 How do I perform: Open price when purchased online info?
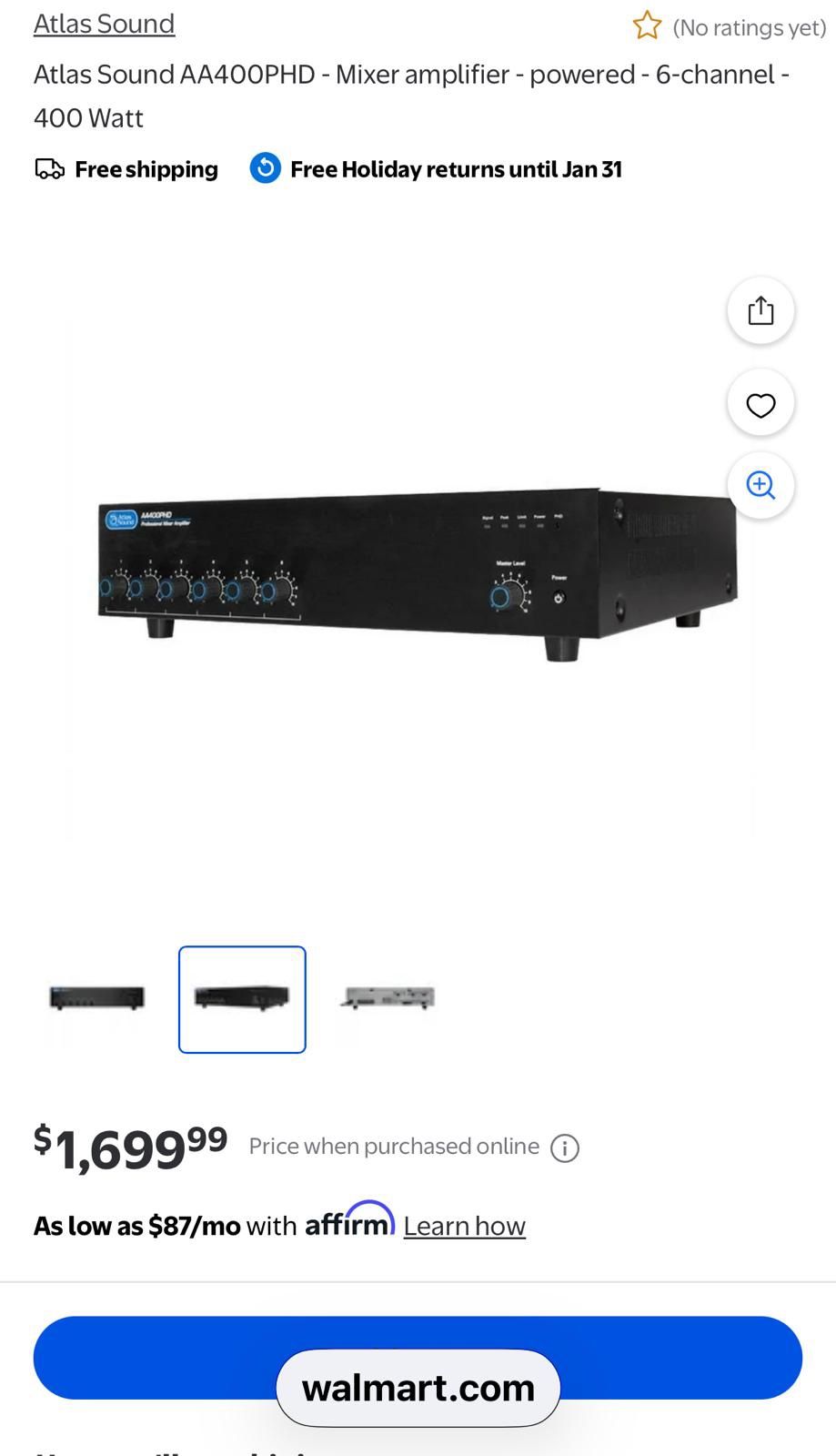pos(565,1148)
